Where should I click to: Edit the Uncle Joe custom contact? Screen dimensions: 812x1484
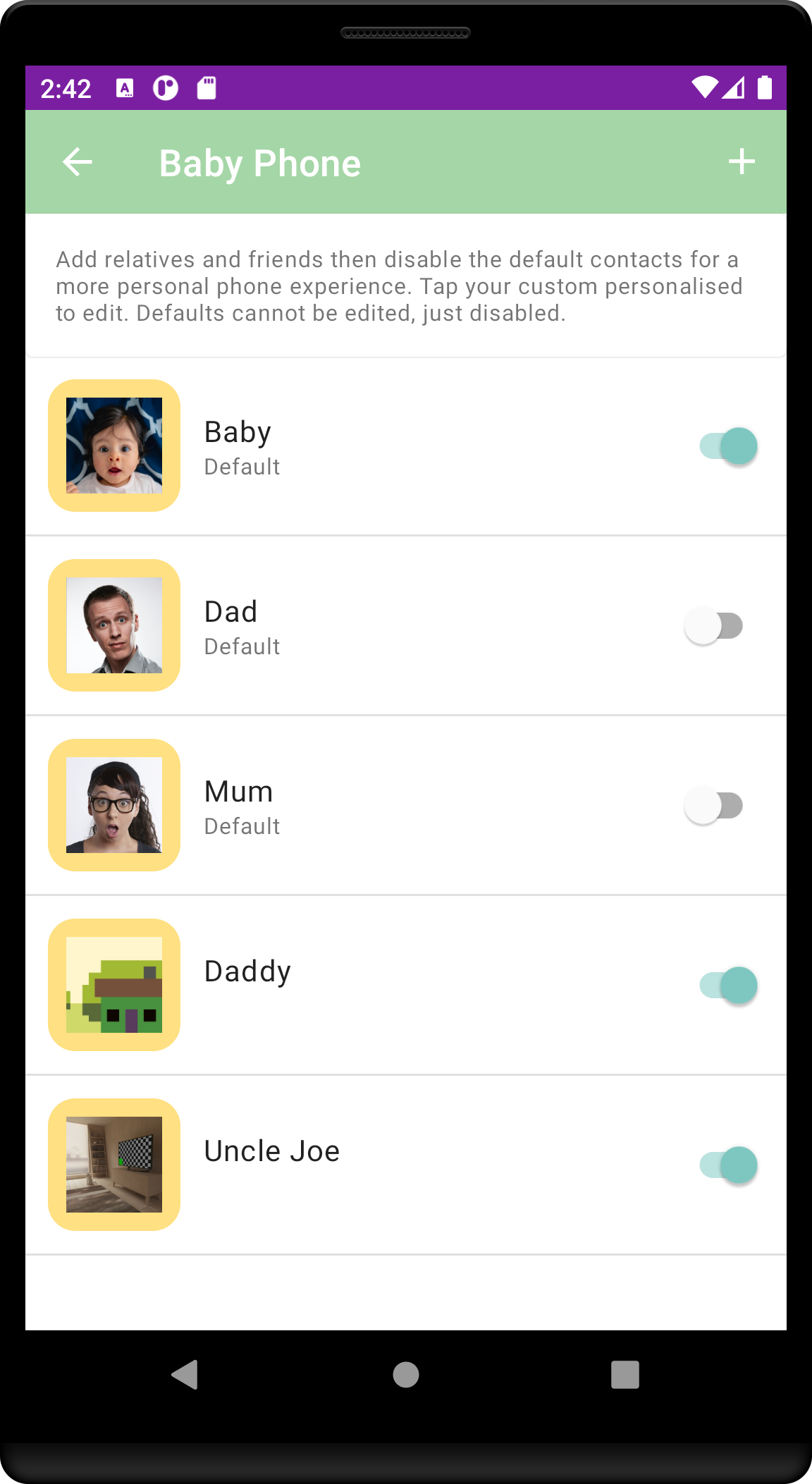(x=272, y=1152)
